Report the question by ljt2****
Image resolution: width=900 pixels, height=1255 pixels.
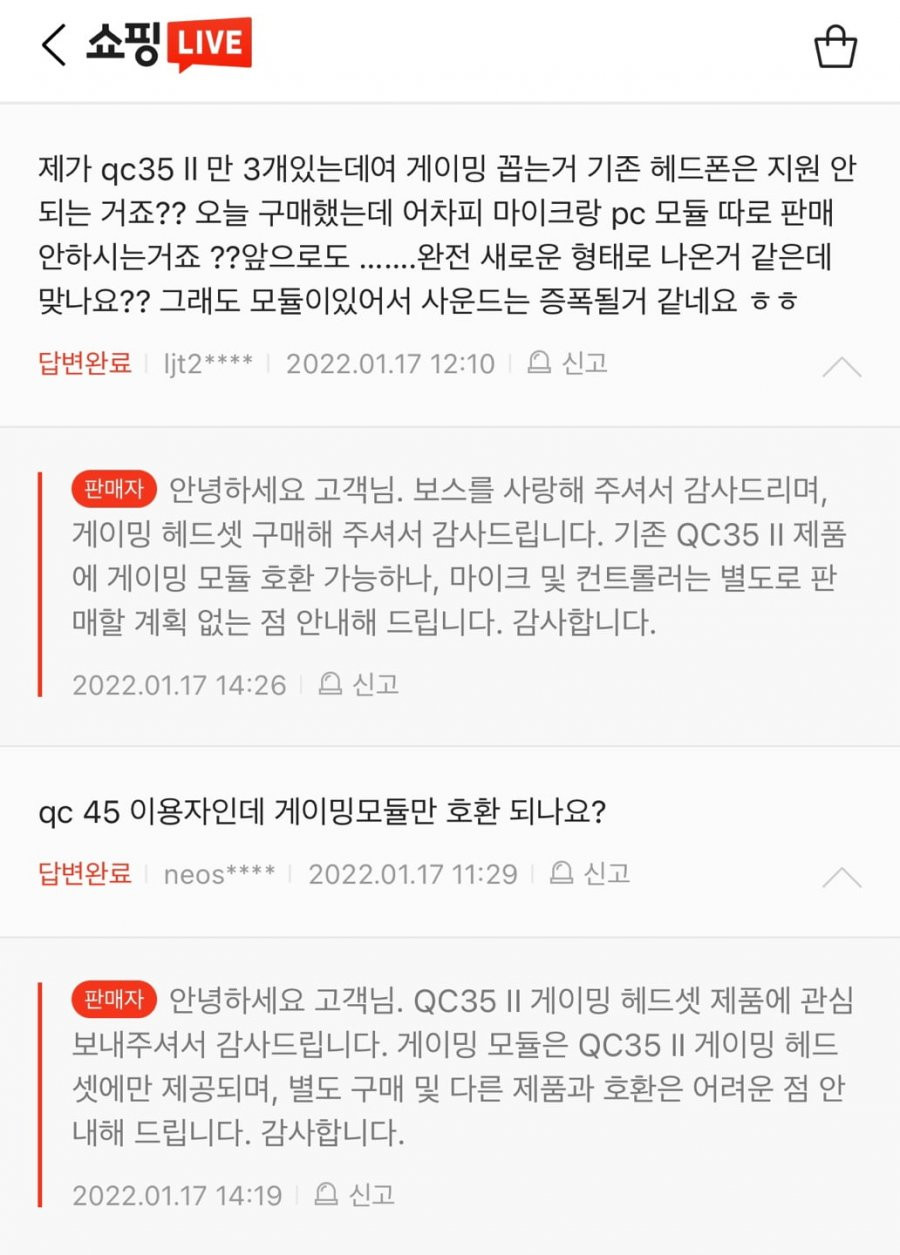click(x=568, y=363)
